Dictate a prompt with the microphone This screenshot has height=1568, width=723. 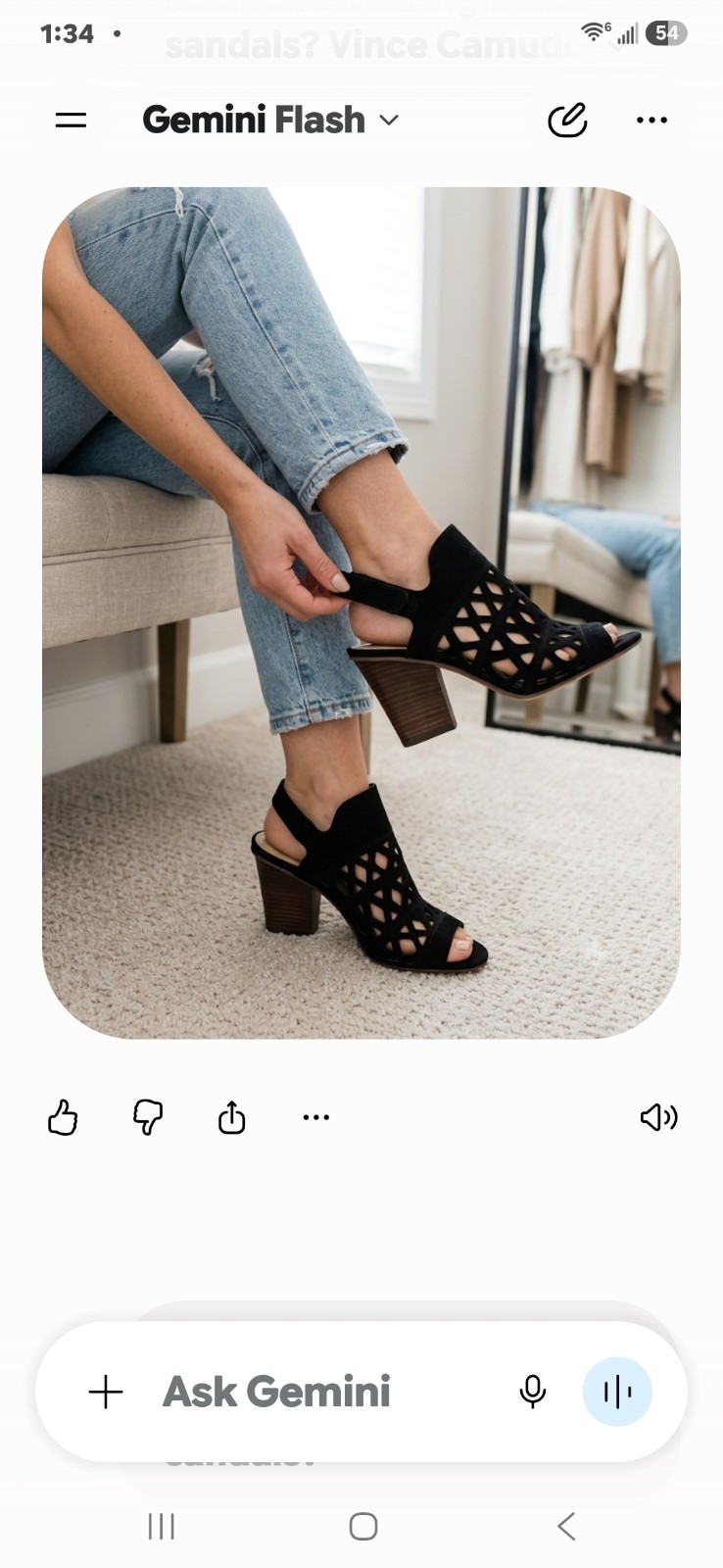pyautogui.click(x=533, y=1392)
